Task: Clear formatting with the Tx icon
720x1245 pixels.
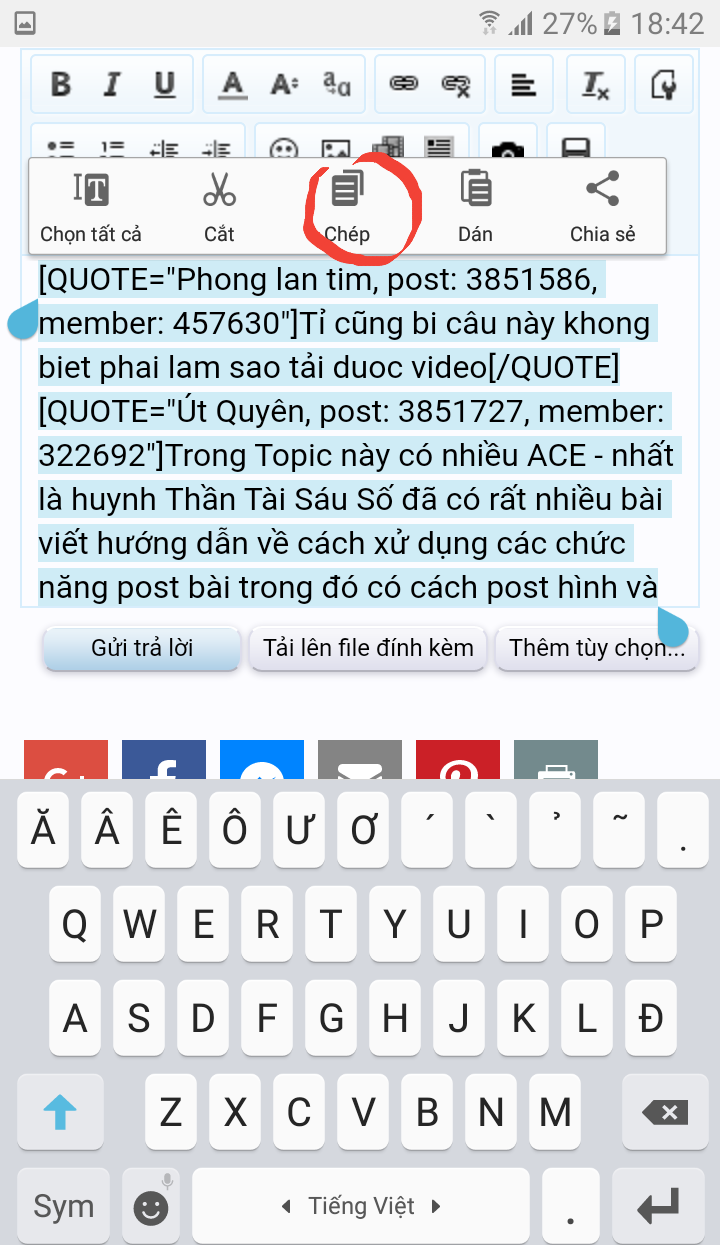Action: coord(596,84)
